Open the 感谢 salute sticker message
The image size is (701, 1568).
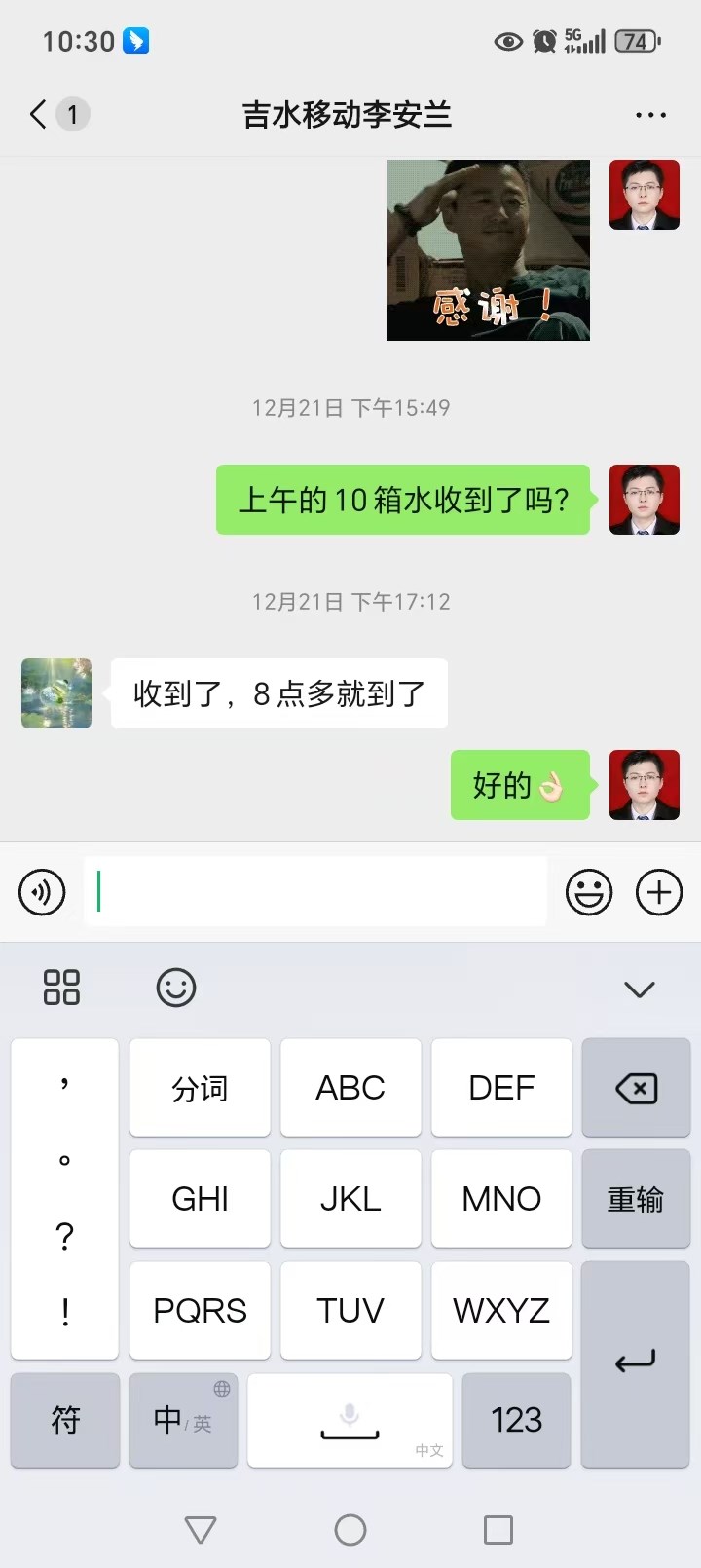[489, 250]
